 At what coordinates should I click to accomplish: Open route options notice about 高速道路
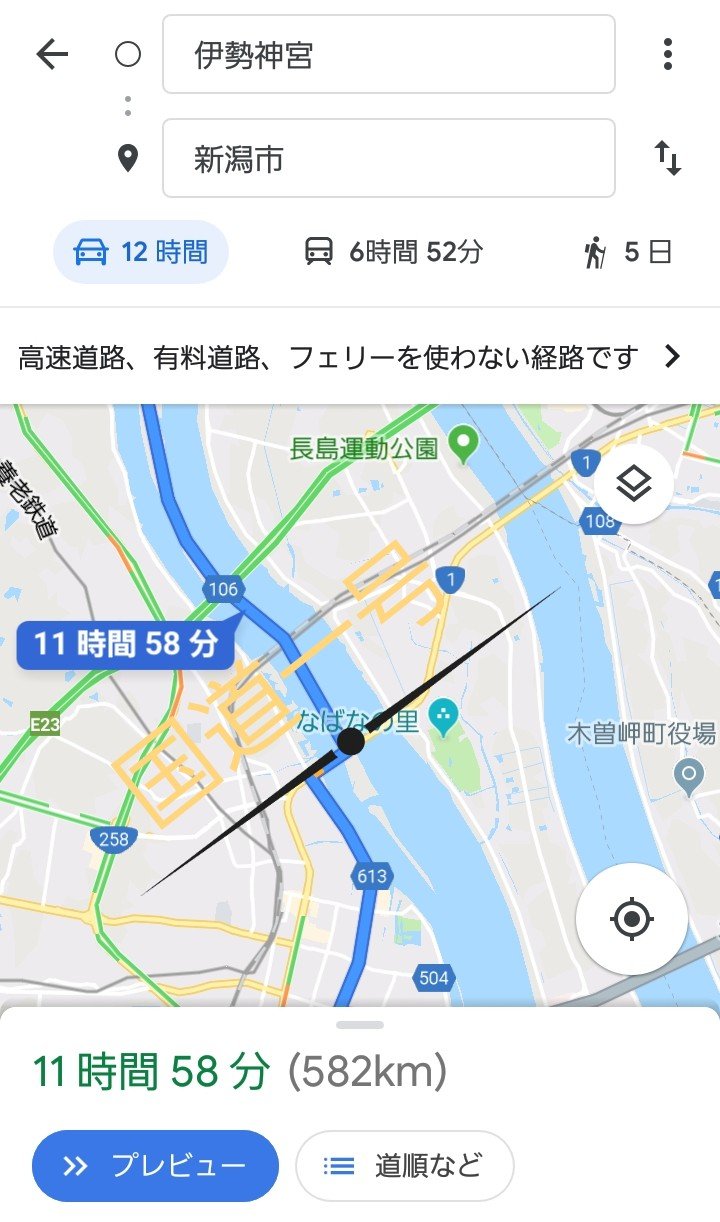(x=350, y=357)
